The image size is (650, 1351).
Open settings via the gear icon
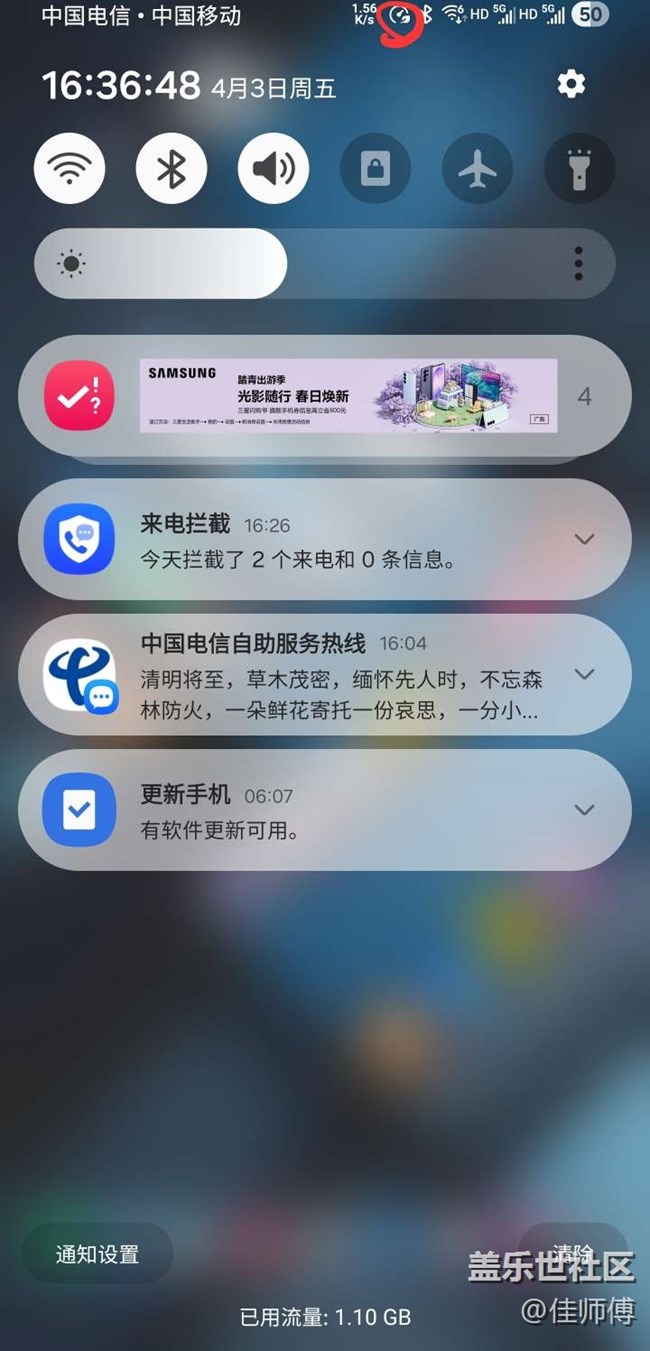click(571, 84)
